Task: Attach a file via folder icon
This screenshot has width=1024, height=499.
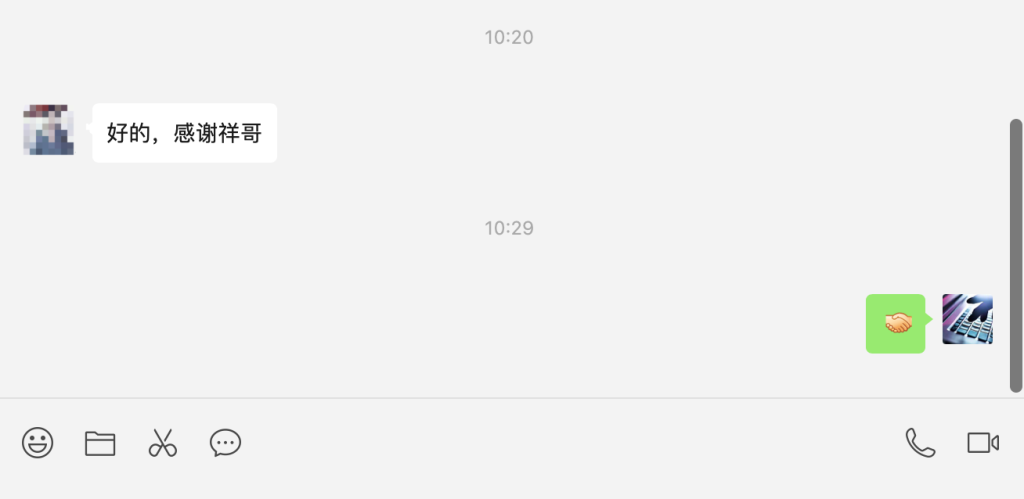Action: (x=100, y=443)
